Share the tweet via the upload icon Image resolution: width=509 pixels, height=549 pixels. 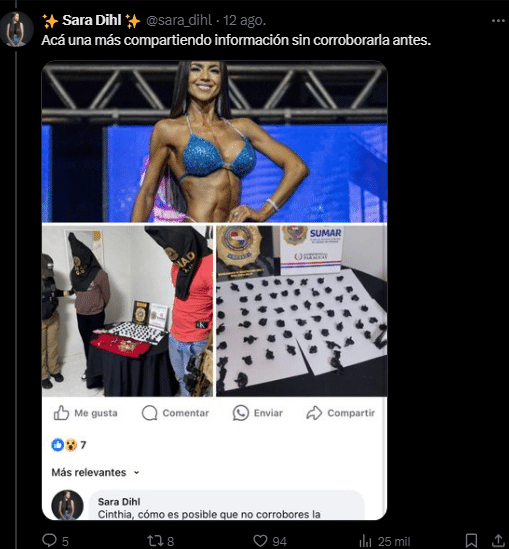498,540
